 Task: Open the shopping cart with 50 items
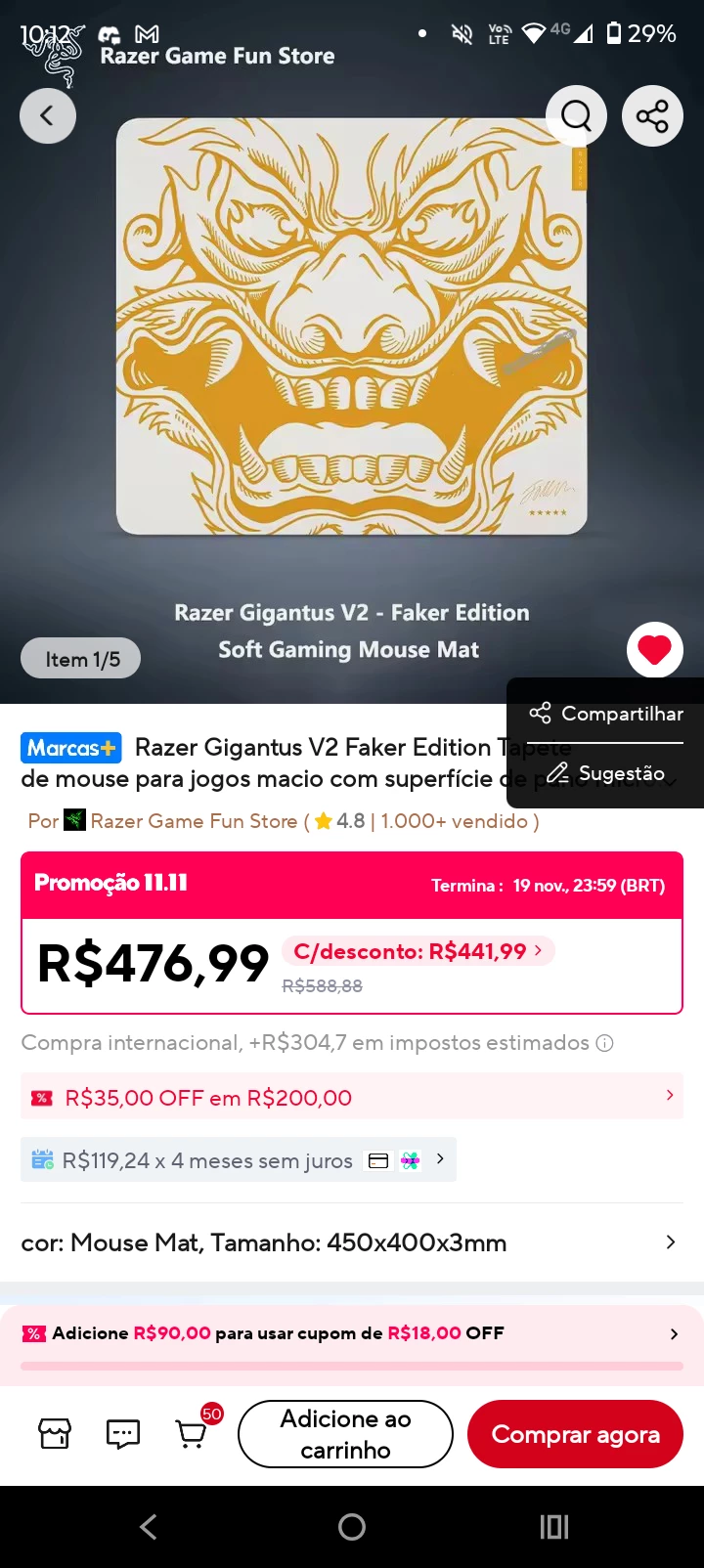point(192,1434)
